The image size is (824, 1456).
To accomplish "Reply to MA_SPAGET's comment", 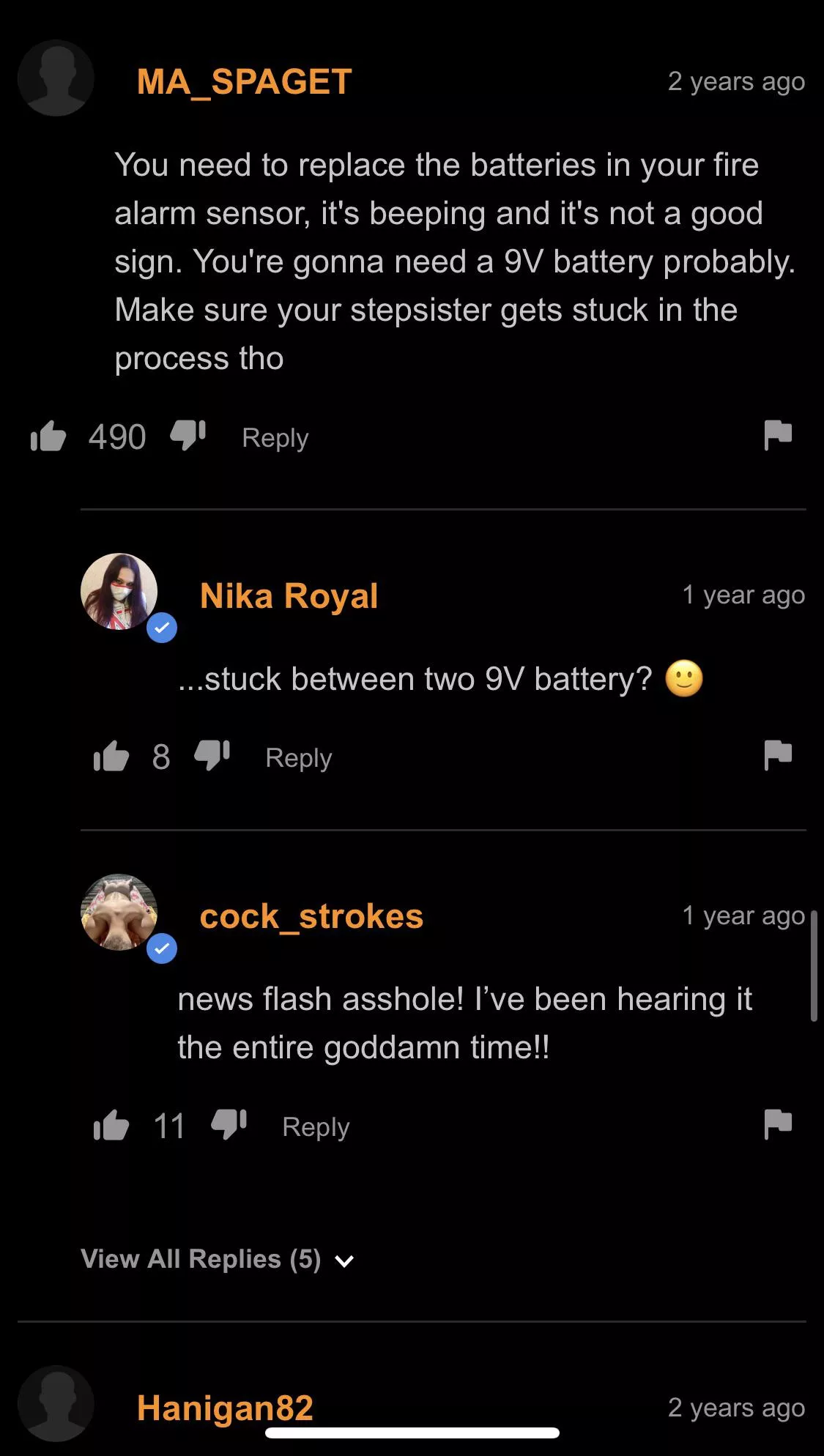I will pyautogui.click(x=275, y=438).
